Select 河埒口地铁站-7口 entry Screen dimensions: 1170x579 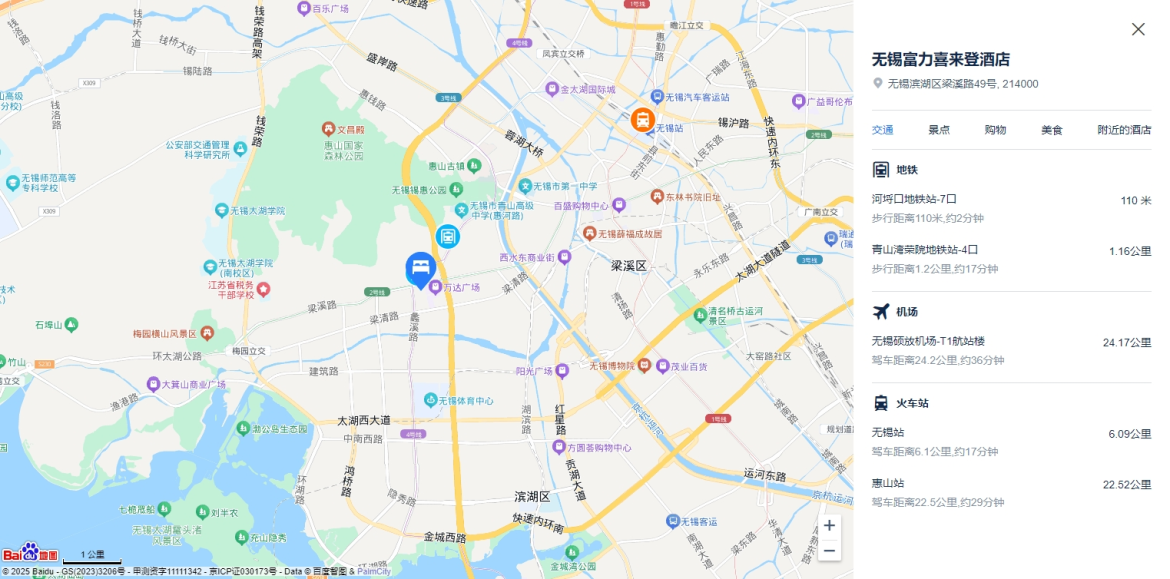914,200
